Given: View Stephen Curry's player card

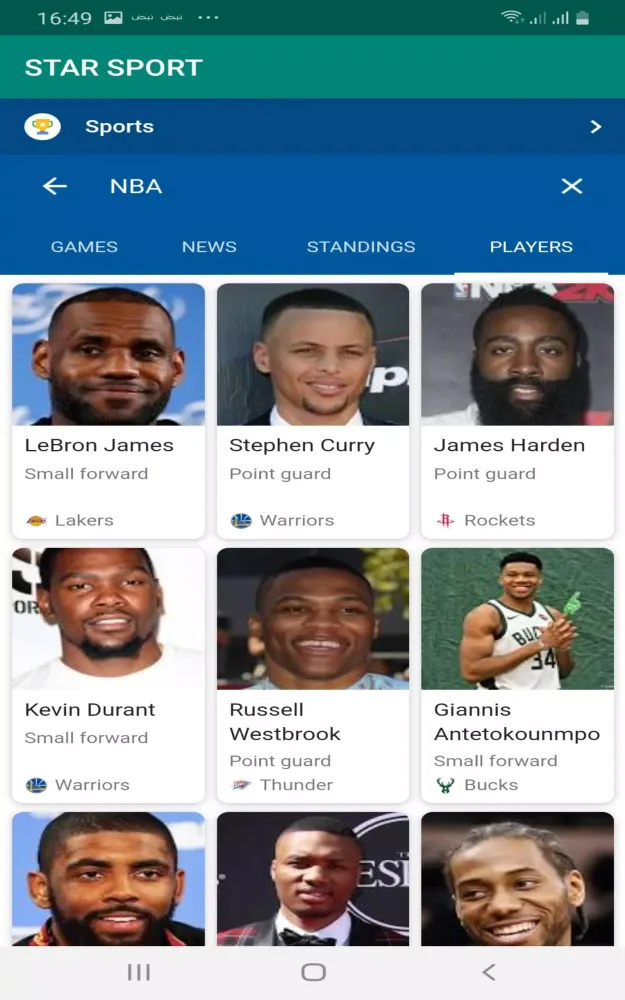Looking at the screenshot, I should click(313, 410).
